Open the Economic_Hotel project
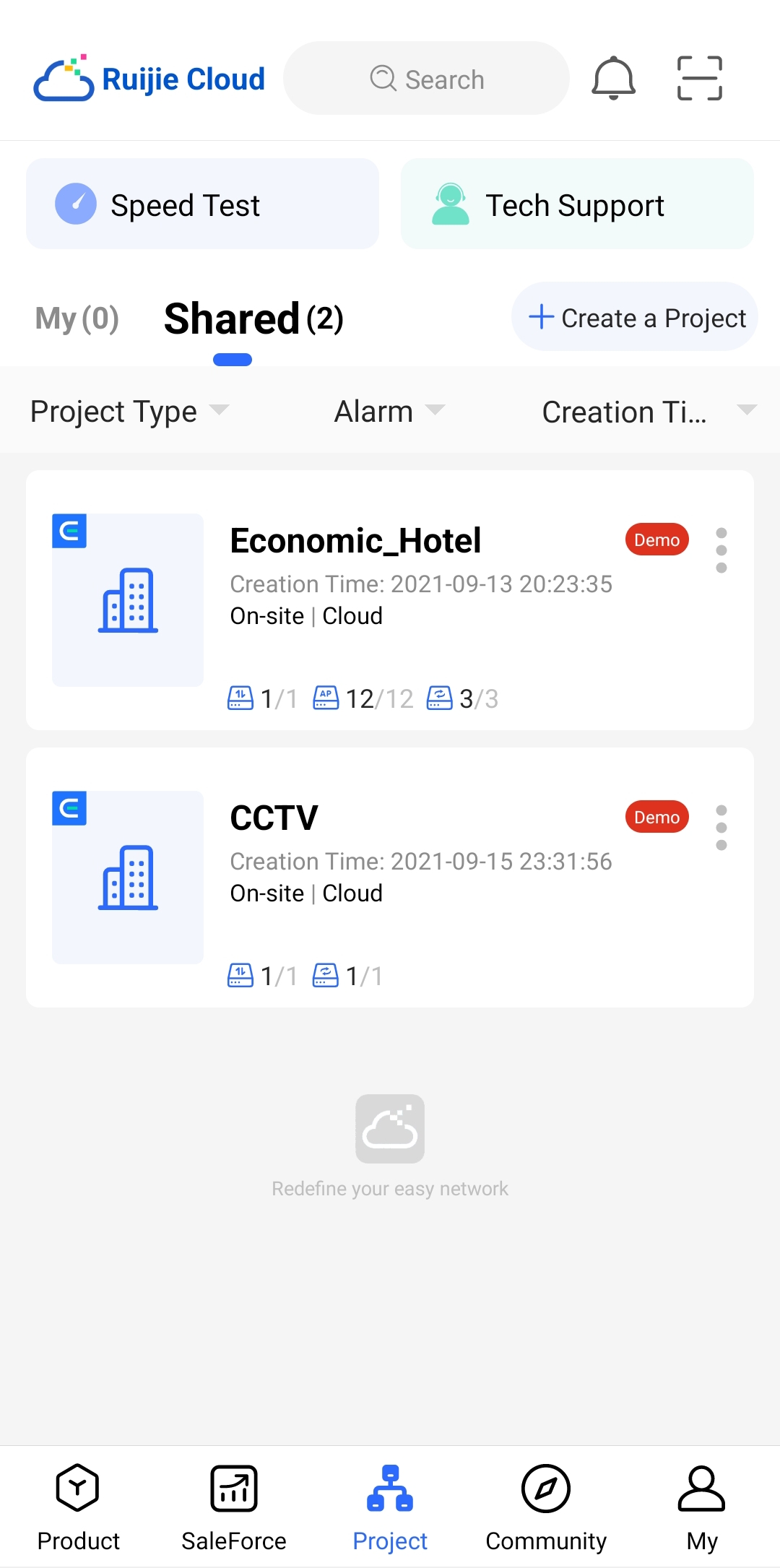780x1568 pixels. (355, 541)
